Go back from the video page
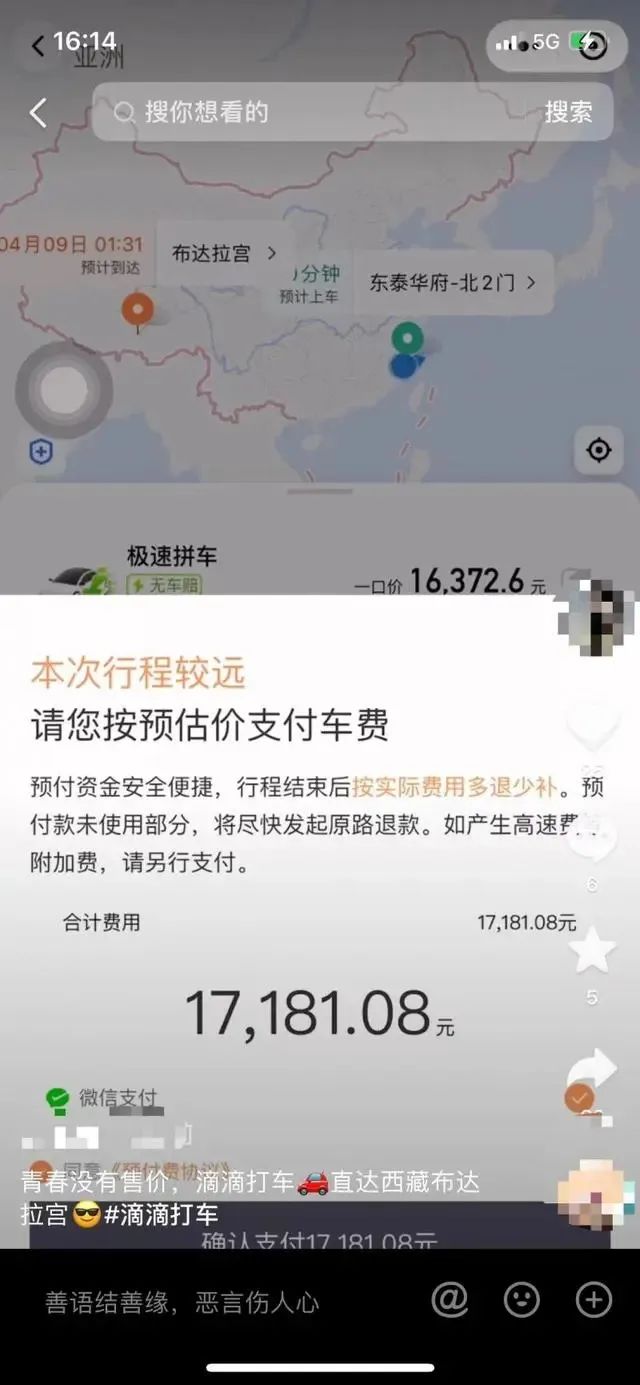640x1385 pixels. click(38, 113)
